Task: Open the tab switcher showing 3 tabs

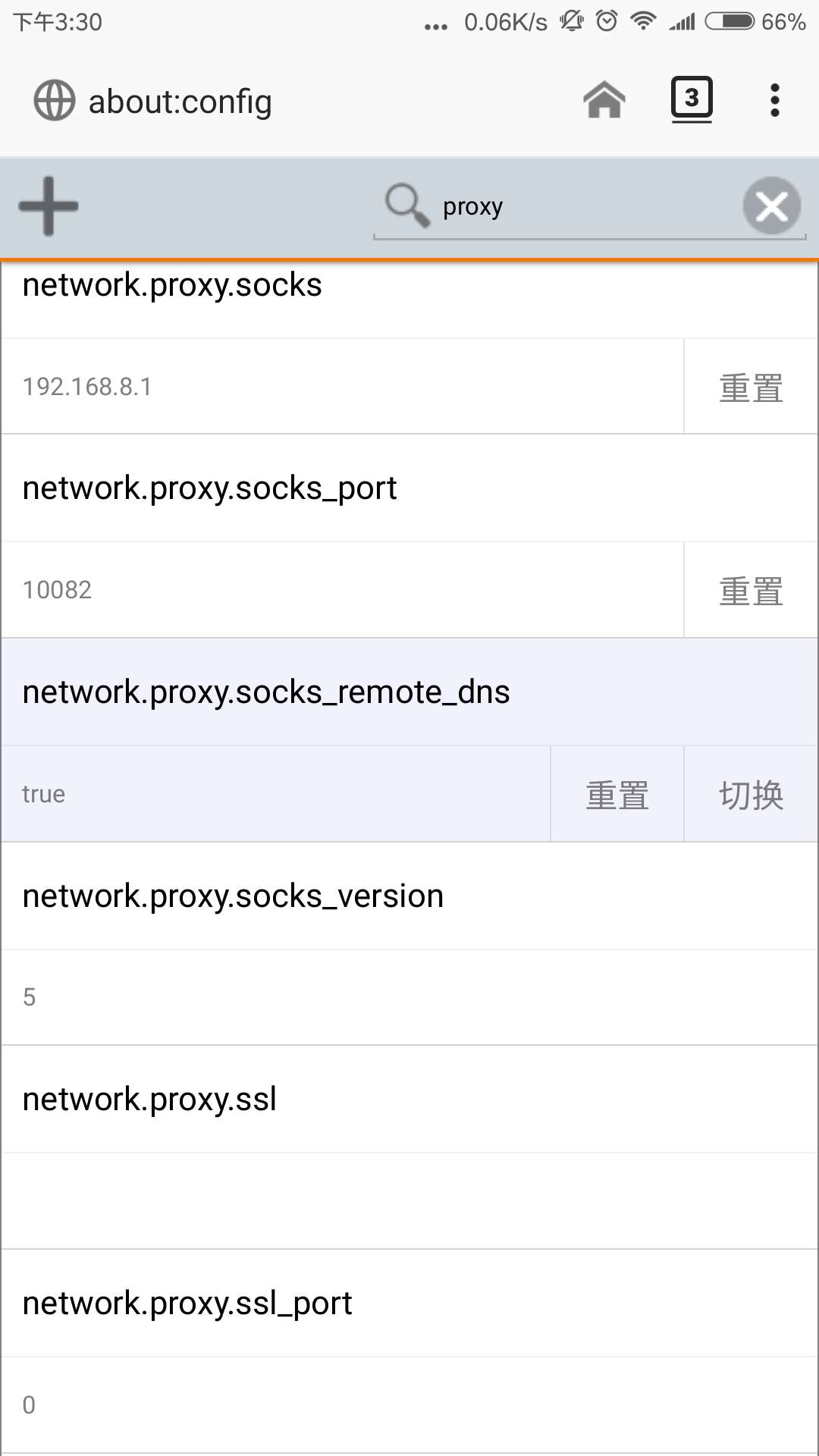Action: tap(691, 99)
